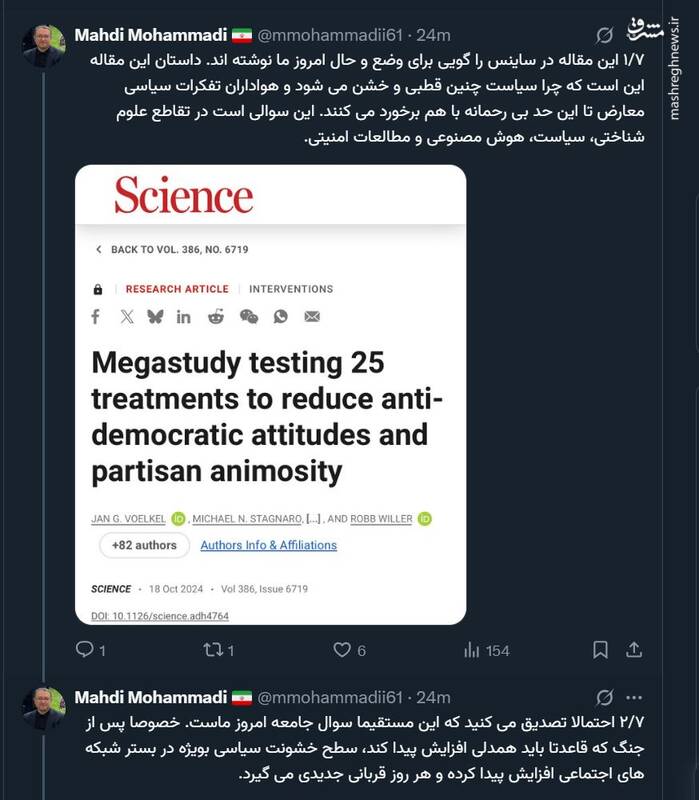Open Grok explain icon on the 2/7 tweet

604,697
